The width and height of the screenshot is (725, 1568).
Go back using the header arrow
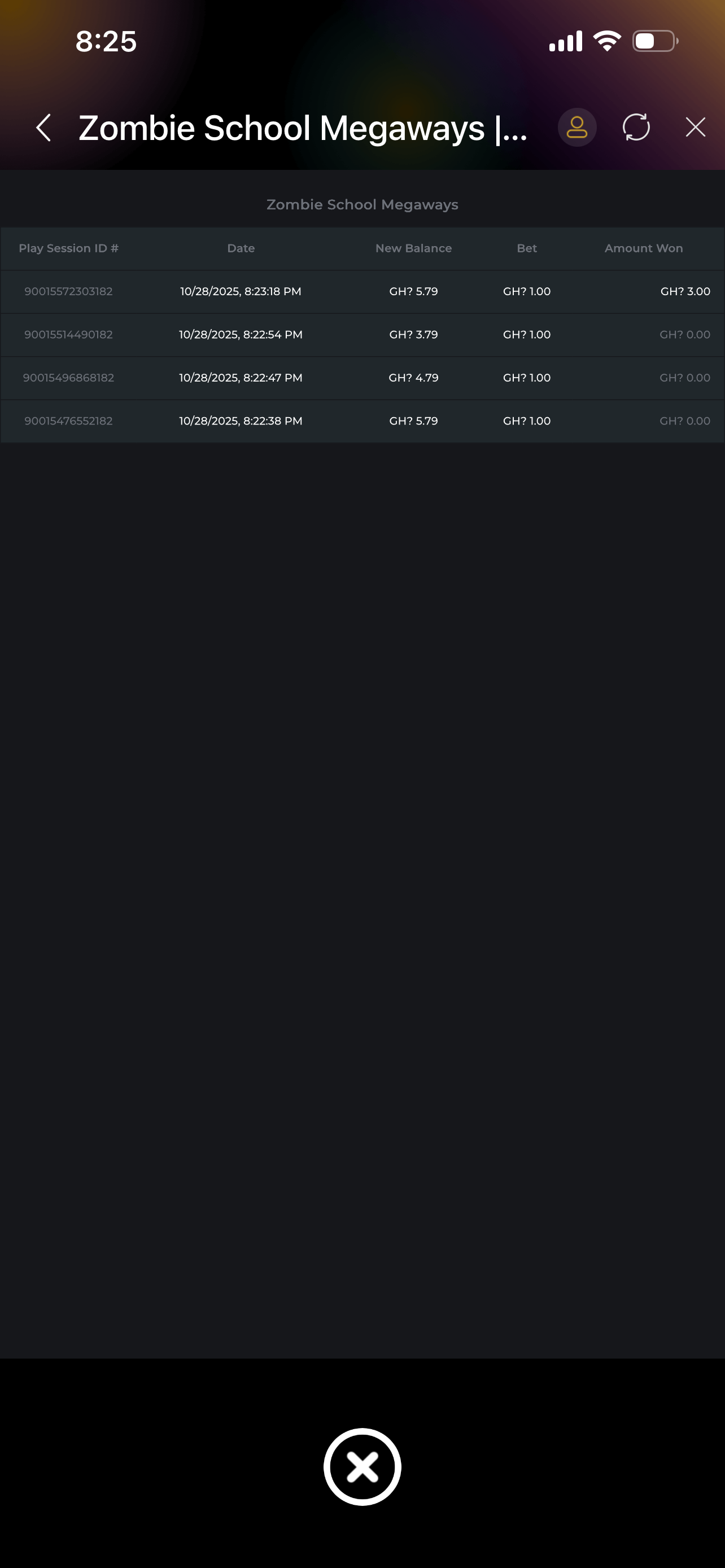point(43,128)
